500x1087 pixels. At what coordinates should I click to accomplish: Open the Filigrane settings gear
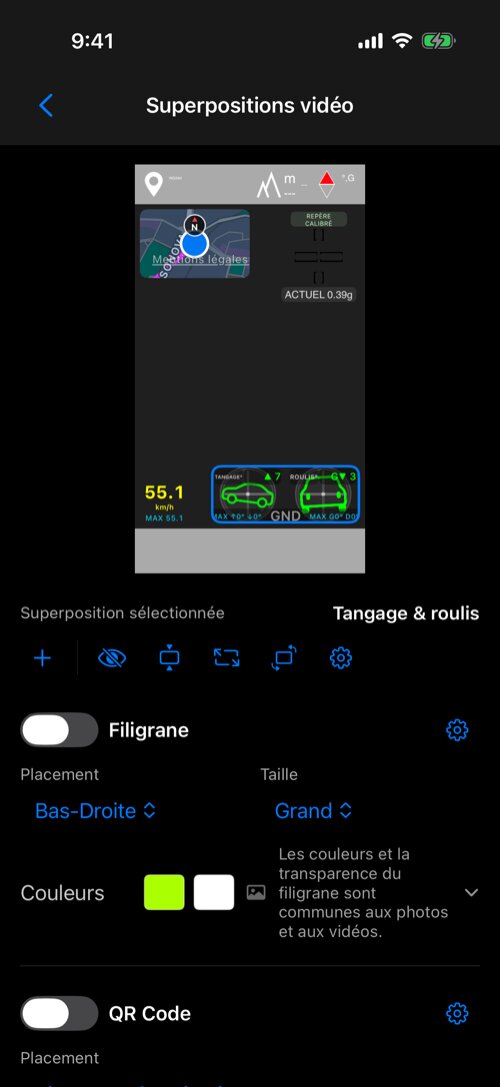(457, 730)
